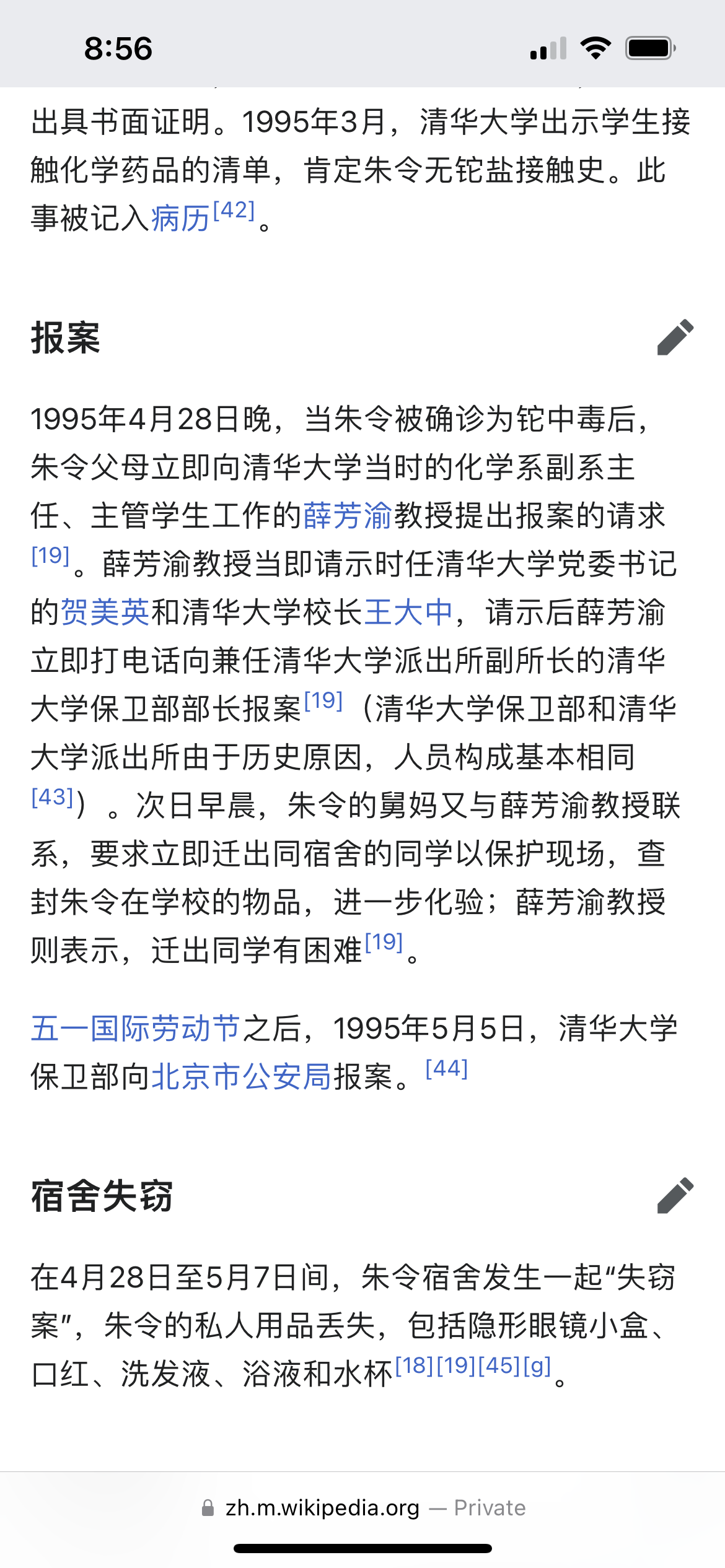Open citation [44]
Screen dimensions: 725x1568
pos(446,1068)
